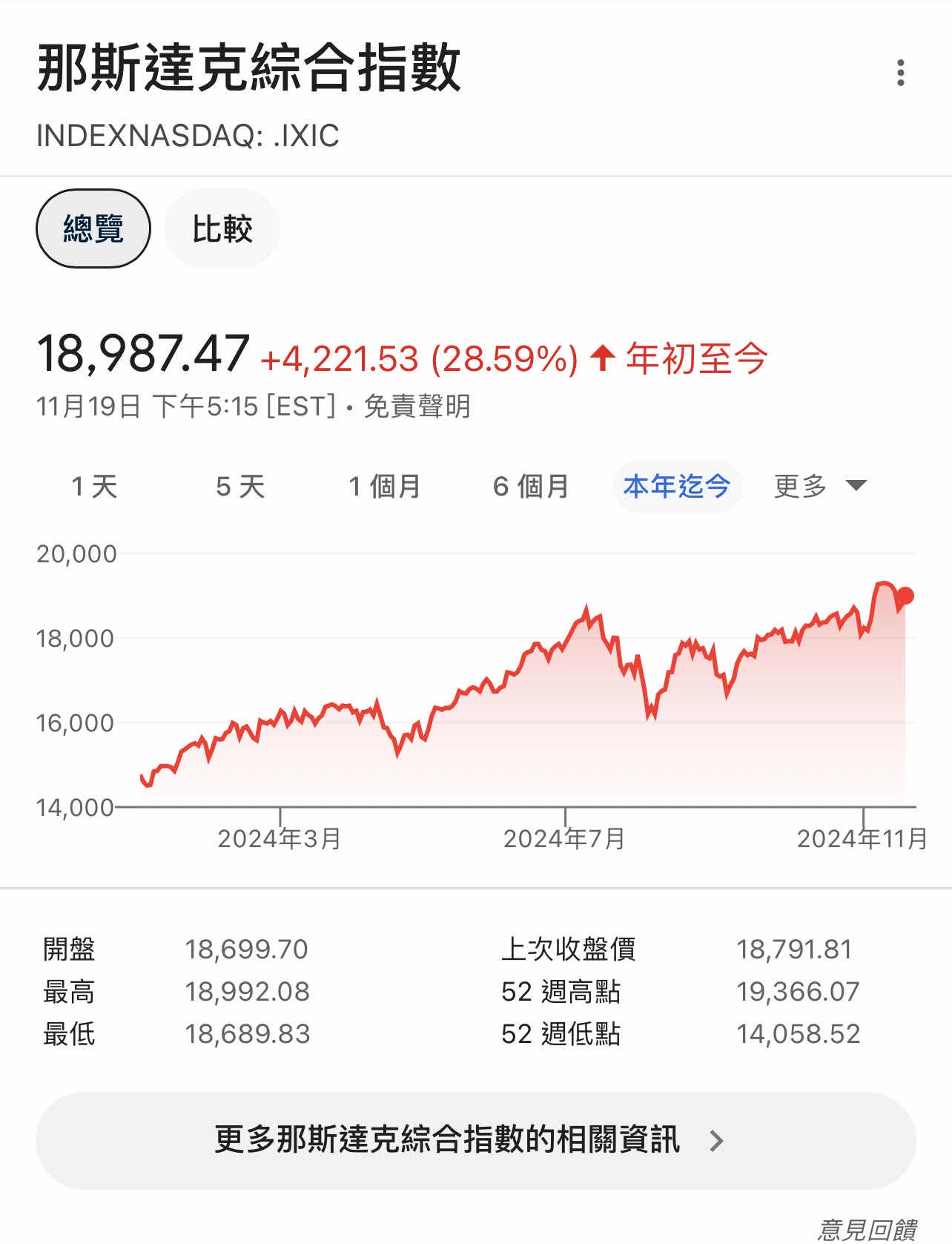Show the 1 天 chart range
Image resolution: width=952 pixels, height=1244 pixels.
coord(94,487)
